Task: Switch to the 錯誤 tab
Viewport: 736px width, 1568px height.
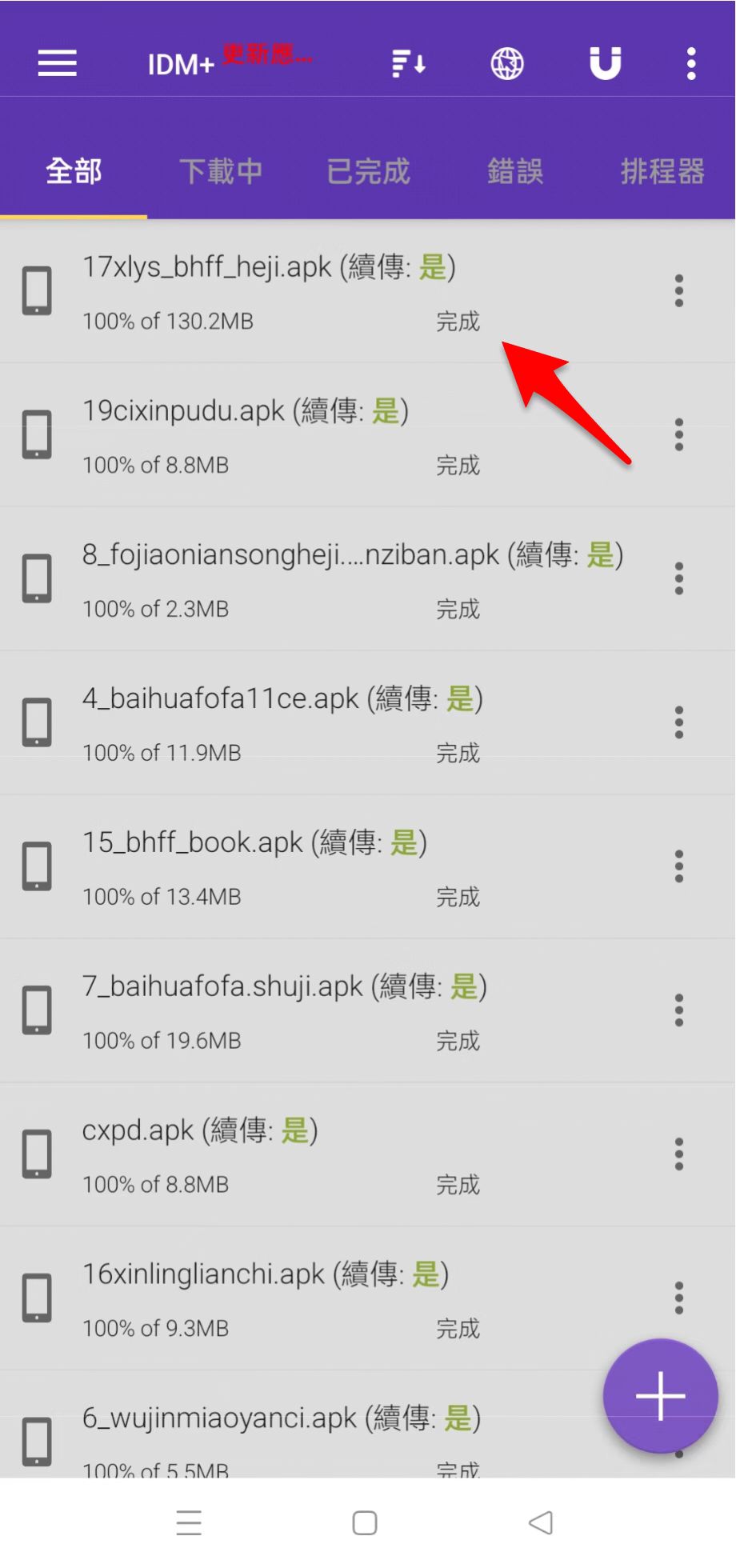Action: pyautogui.click(x=515, y=171)
